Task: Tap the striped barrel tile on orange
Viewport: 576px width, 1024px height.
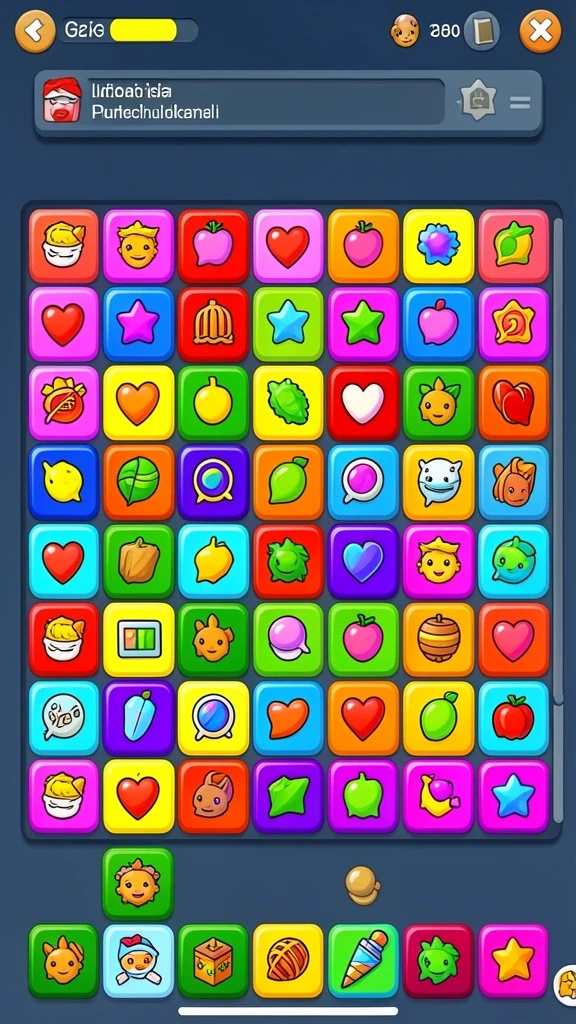Action: (x=438, y=639)
